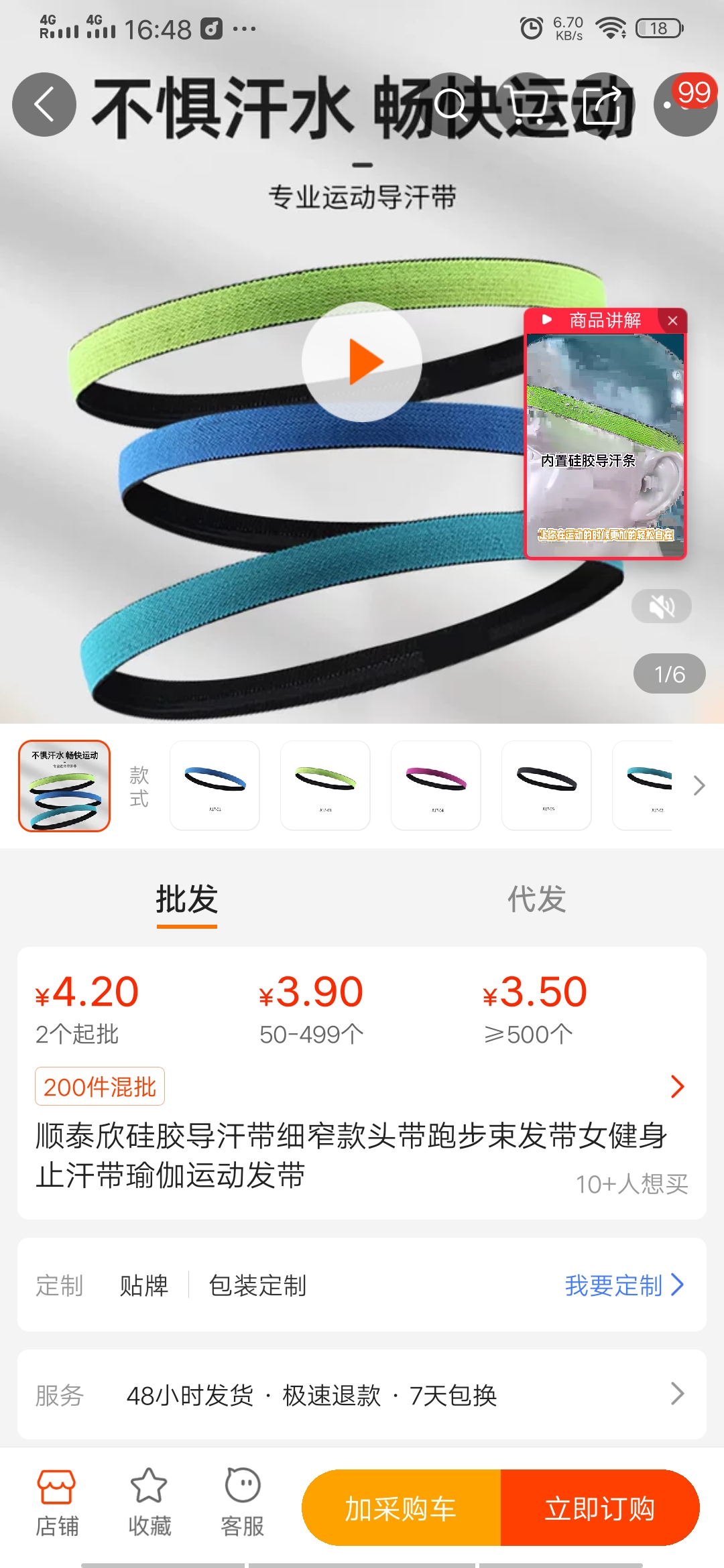This screenshot has width=724, height=1568.
Task: Unmute the video sound
Action: (662, 606)
